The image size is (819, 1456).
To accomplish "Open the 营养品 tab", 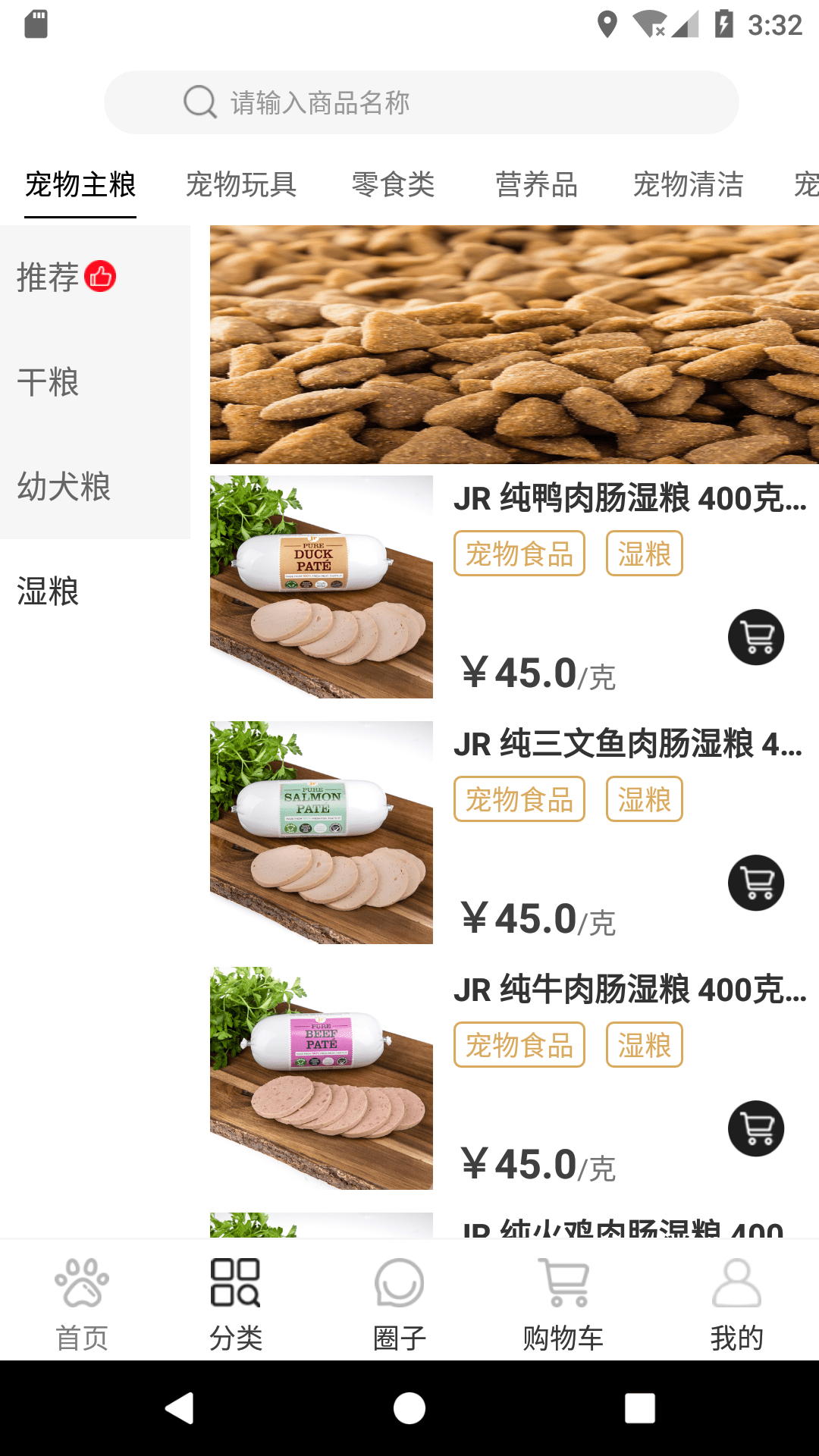I will pyautogui.click(x=536, y=184).
